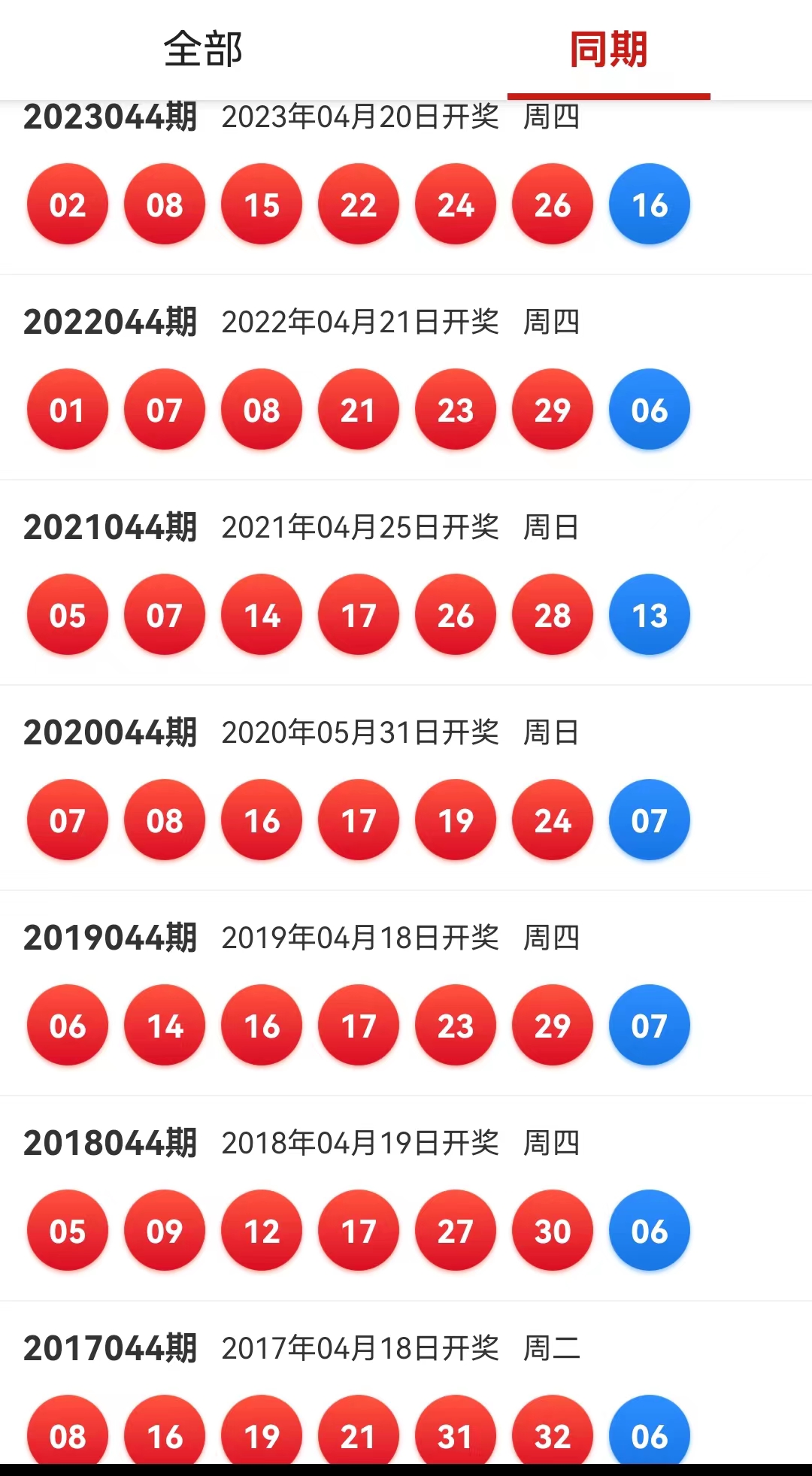
Task: Open the 2018044期 draw result
Action: point(406,1199)
